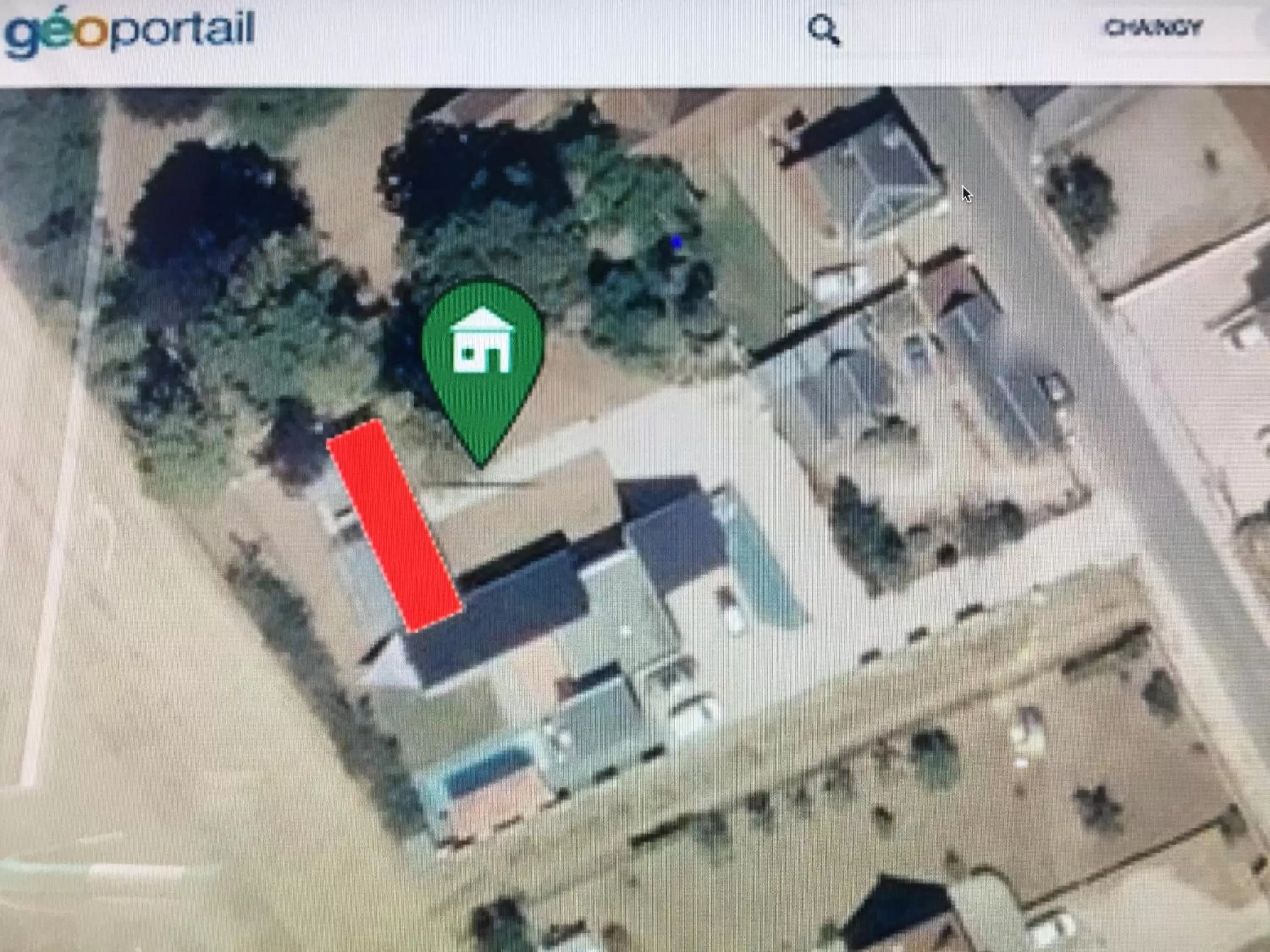
Task: Open the Géoportail home logo
Action: pyautogui.click(x=129, y=31)
